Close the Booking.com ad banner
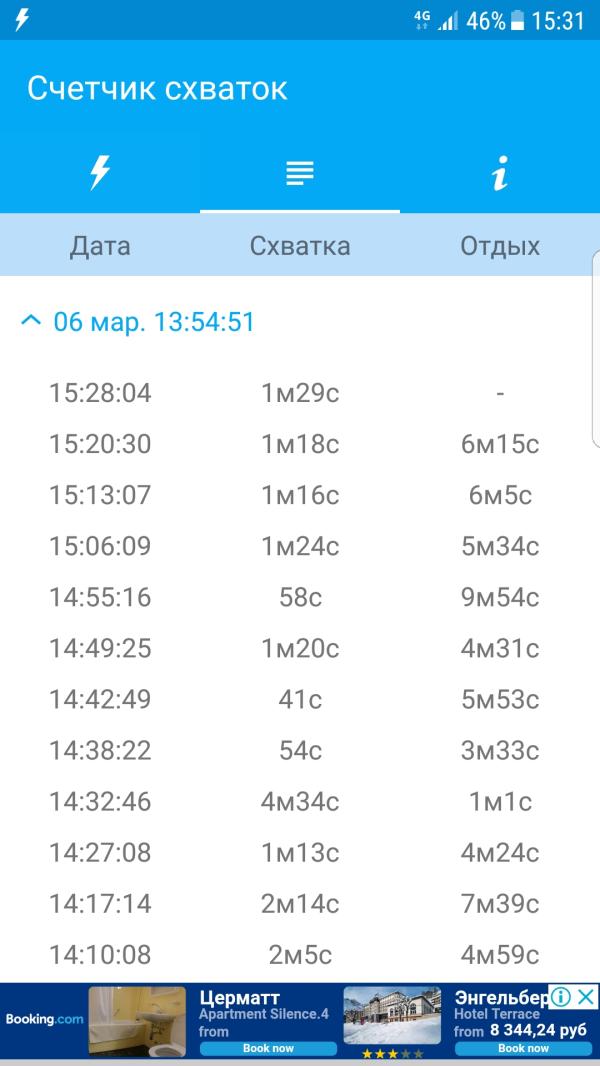Viewport: 600px width, 1066px height. 587,997
